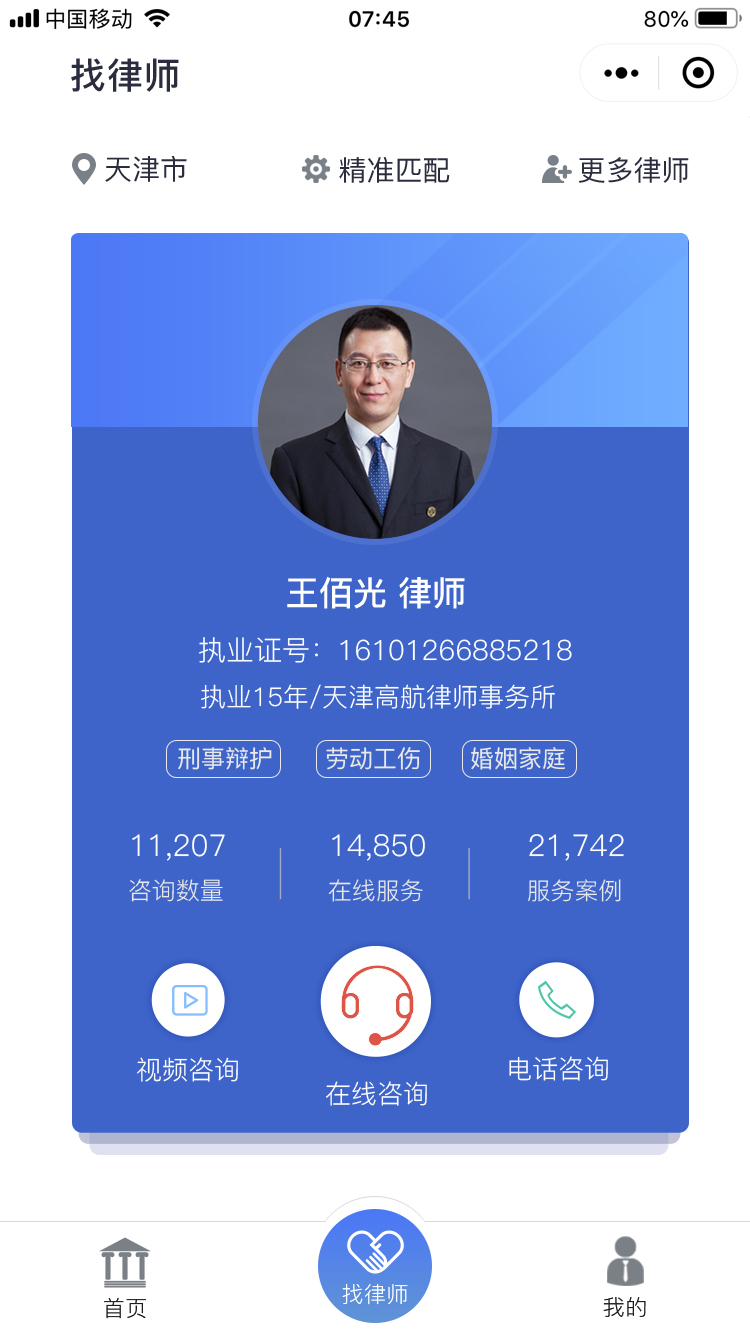Screen dimensions: 750x1334
Task: Open the mini program more options menu
Action: [621, 73]
